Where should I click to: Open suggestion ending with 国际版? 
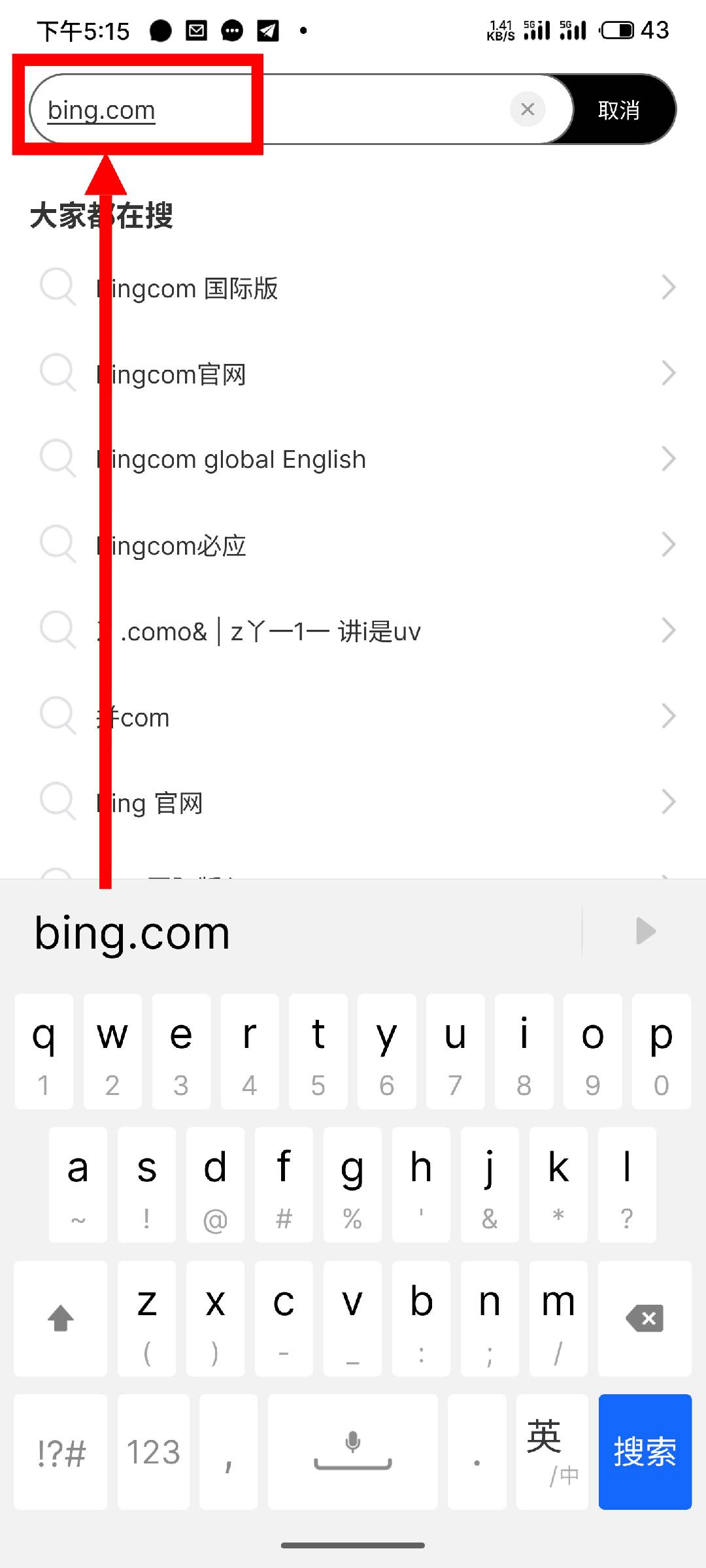353,287
